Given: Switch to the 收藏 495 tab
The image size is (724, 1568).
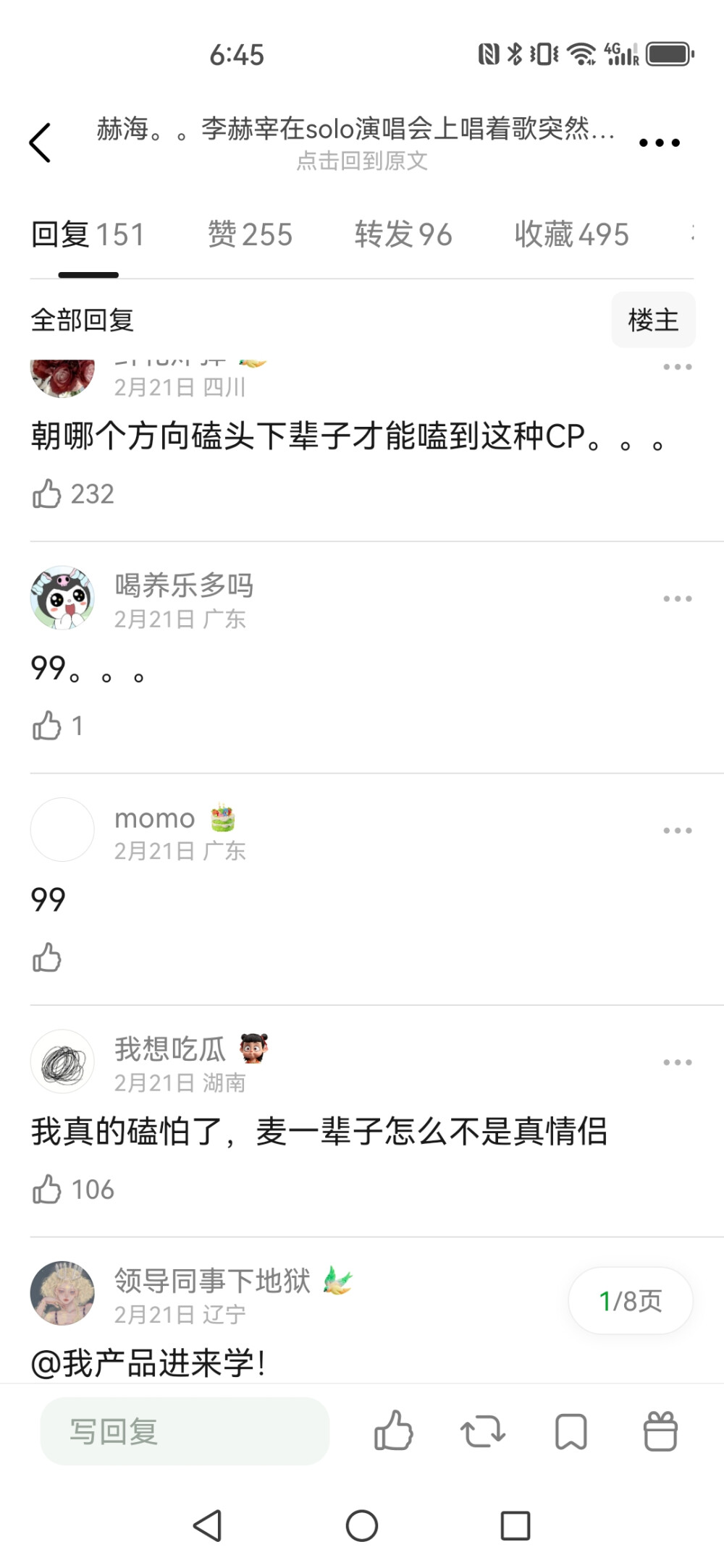Looking at the screenshot, I should pyautogui.click(x=571, y=234).
